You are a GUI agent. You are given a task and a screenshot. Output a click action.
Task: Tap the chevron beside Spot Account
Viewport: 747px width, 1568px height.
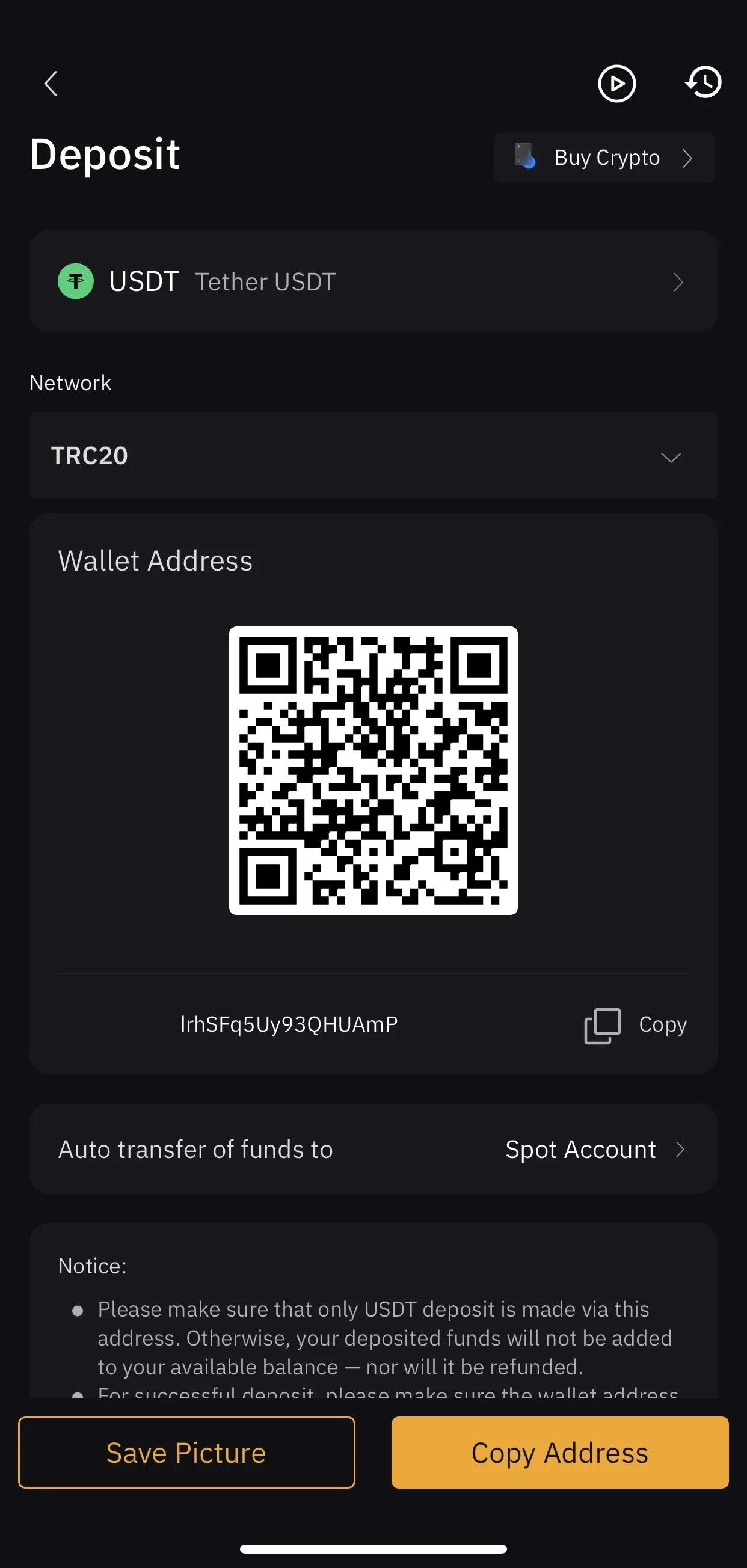tap(681, 1150)
